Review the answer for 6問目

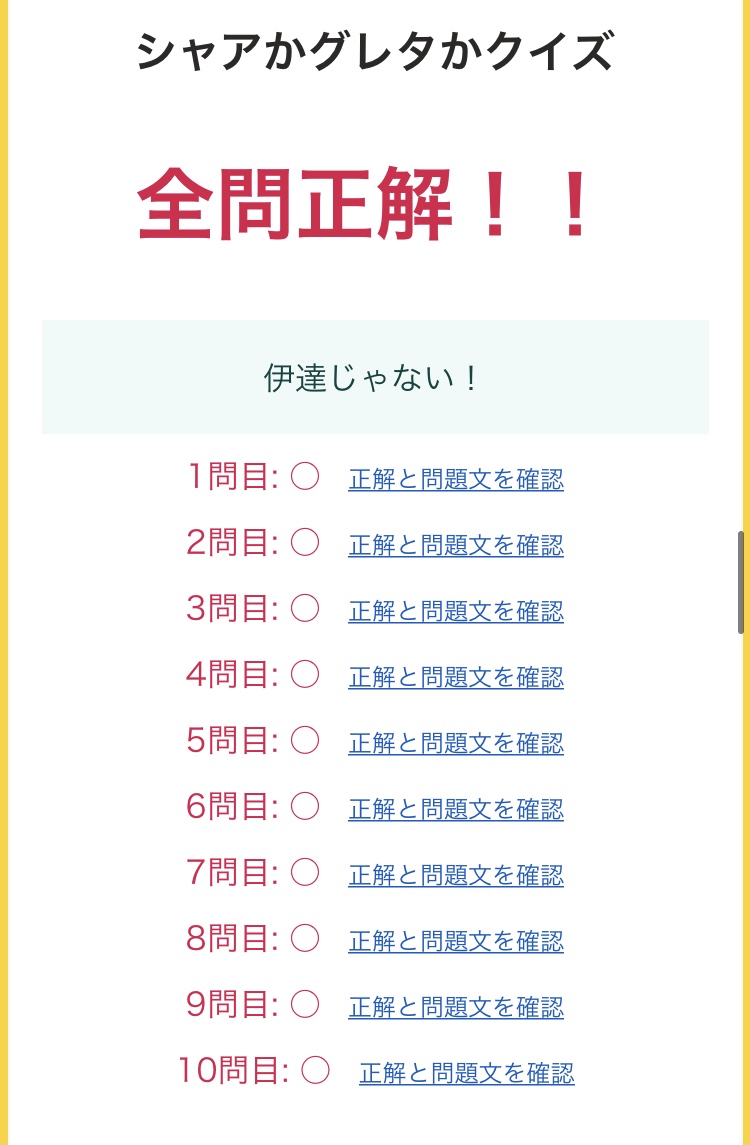click(456, 810)
